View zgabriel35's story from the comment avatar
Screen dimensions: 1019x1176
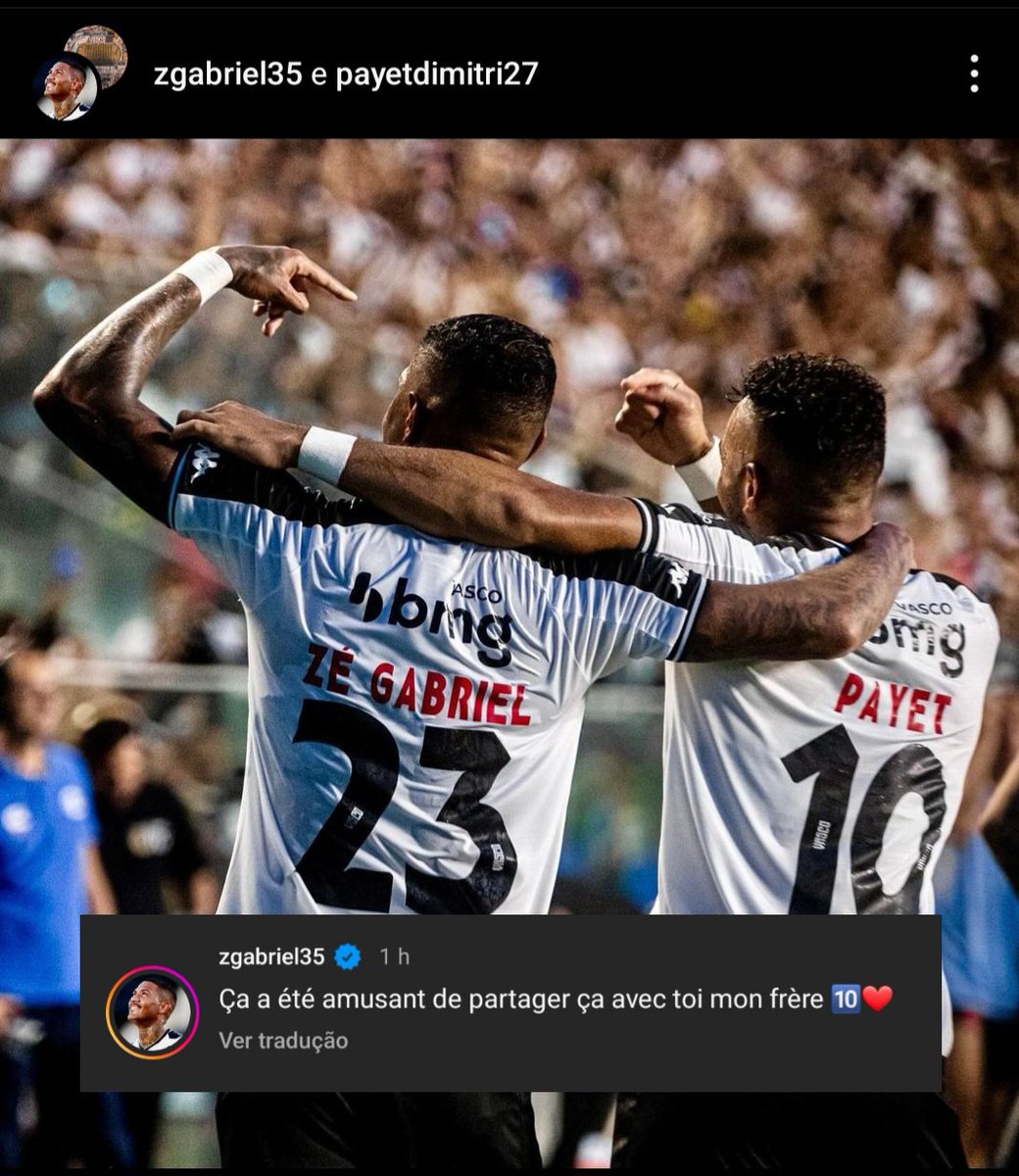coord(152,1012)
